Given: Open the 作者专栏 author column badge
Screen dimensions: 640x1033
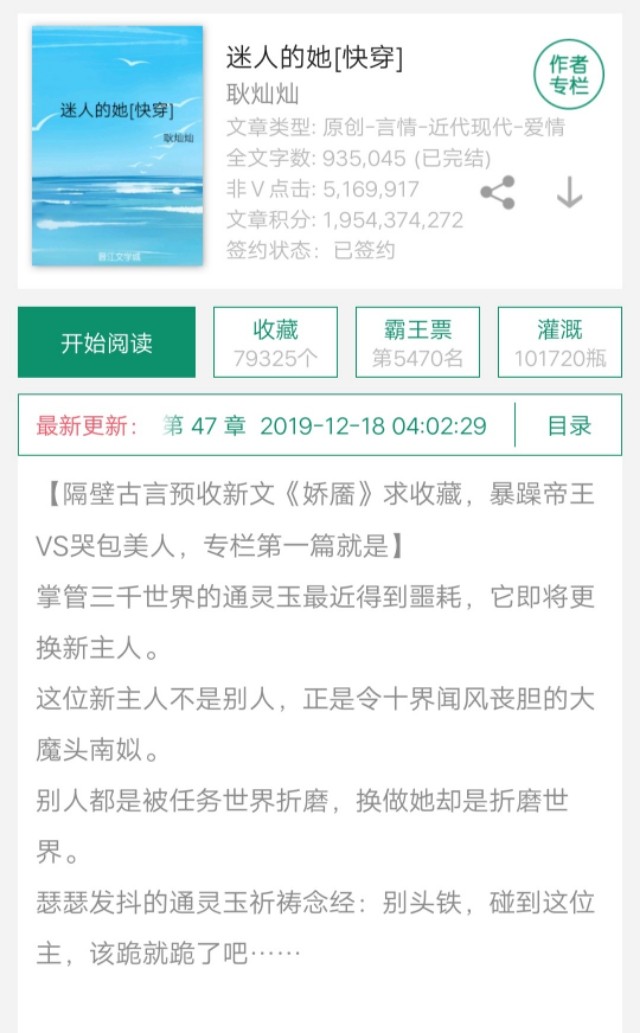Looking at the screenshot, I should coord(568,75).
